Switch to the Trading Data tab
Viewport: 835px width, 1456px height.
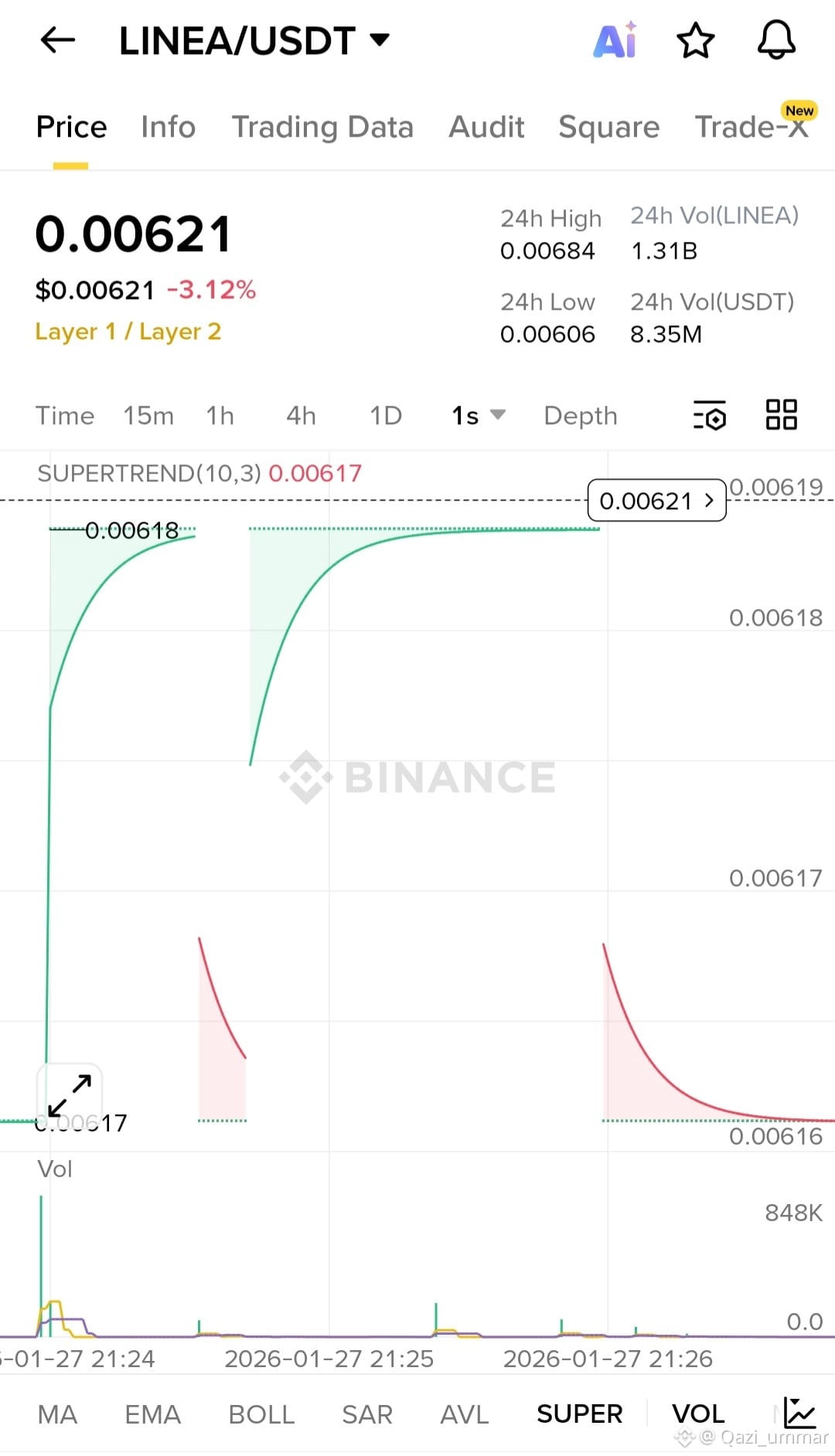click(x=323, y=127)
